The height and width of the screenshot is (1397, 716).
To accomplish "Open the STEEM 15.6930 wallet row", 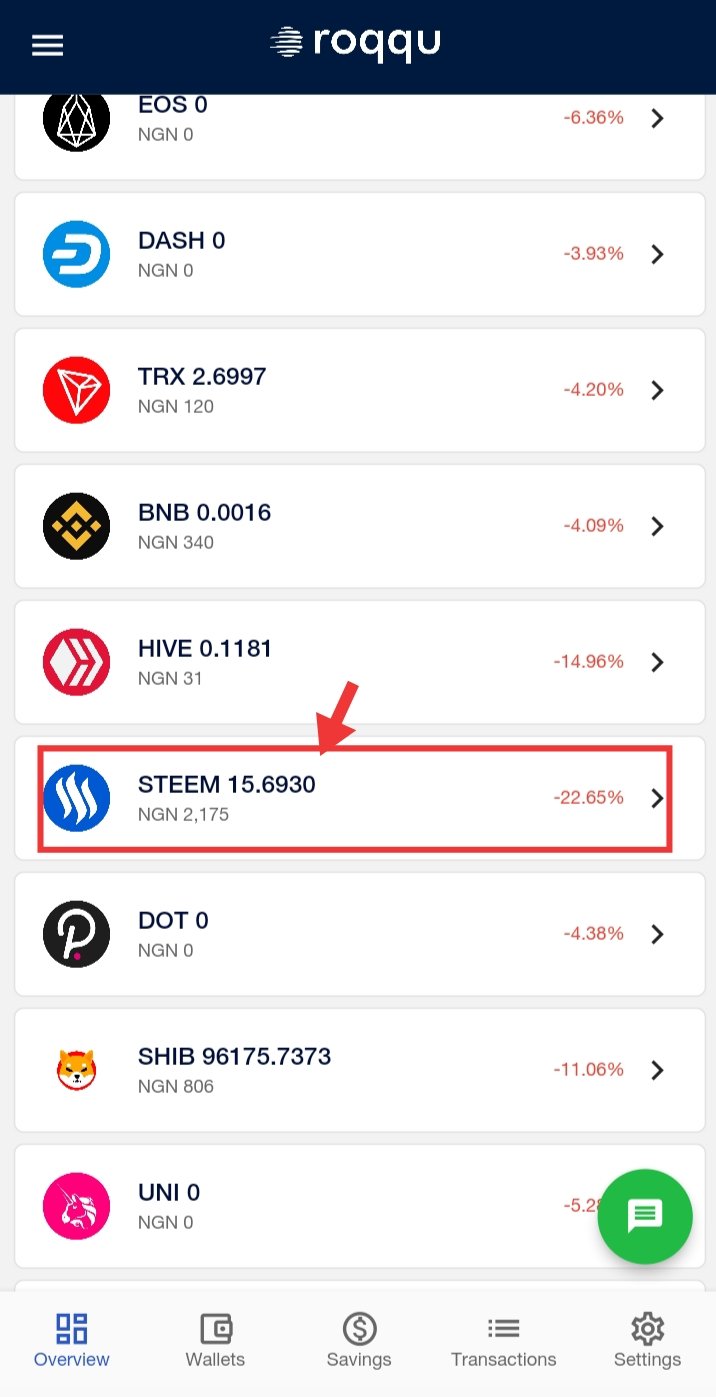I will tap(360, 798).
